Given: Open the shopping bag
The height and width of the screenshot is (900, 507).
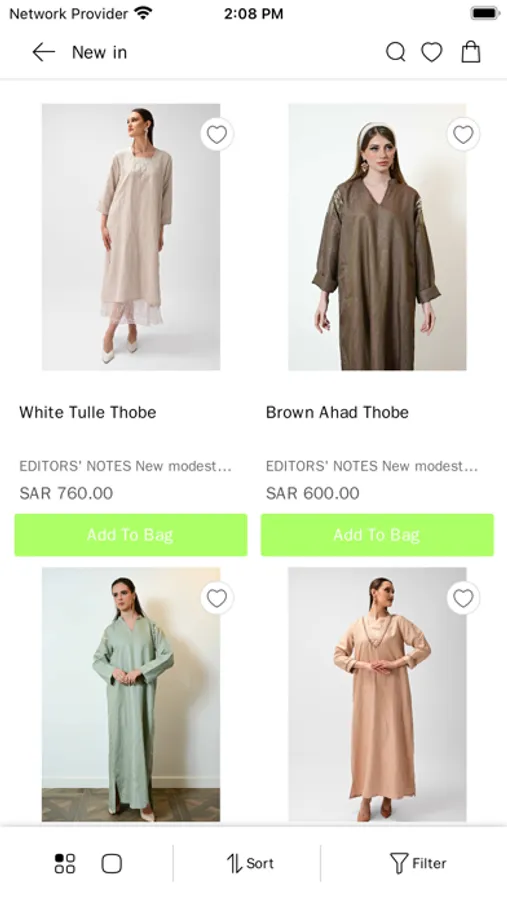Looking at the screenshot, I should [471, 52].
